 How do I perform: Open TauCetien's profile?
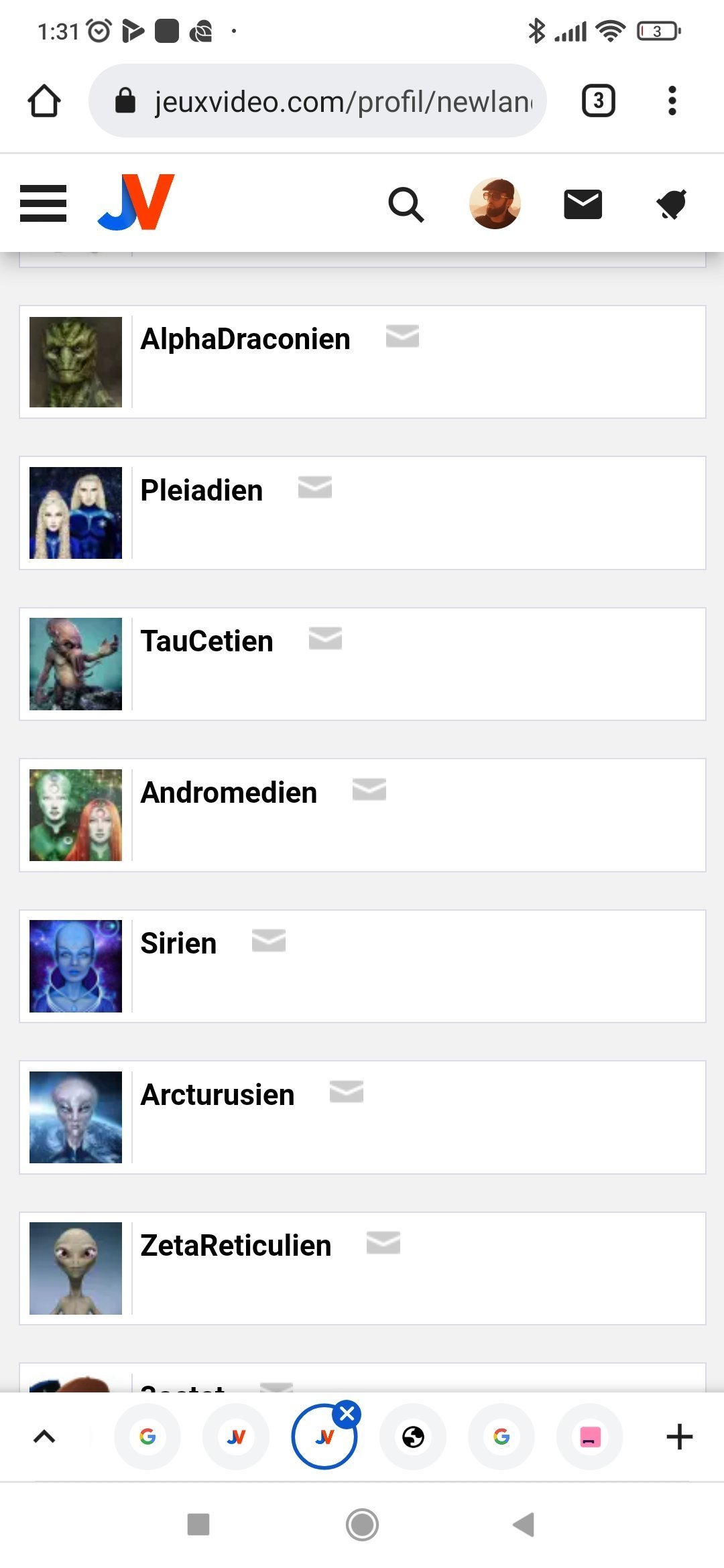206,641
